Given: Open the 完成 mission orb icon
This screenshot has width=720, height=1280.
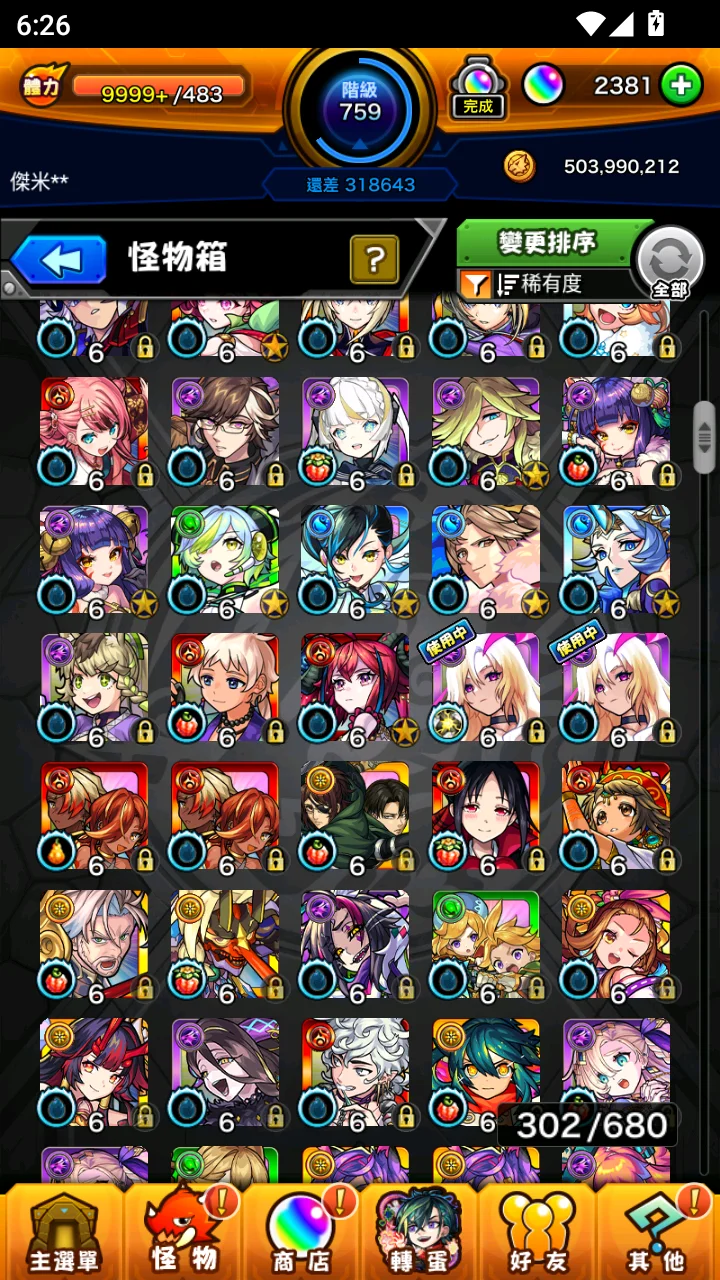Looking at the screenshot, I should click(x=478, y=87).
